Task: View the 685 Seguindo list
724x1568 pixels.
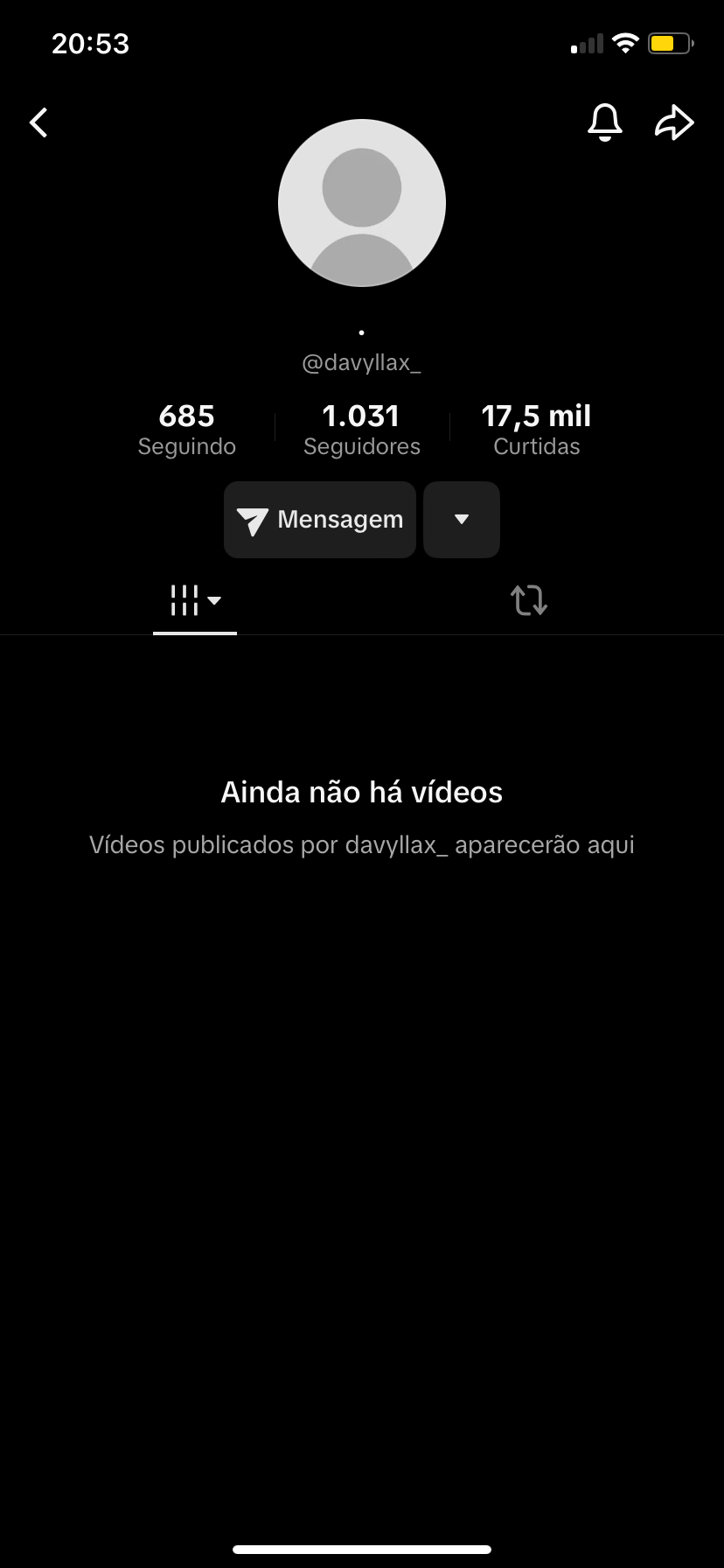Action: (187, 429)
